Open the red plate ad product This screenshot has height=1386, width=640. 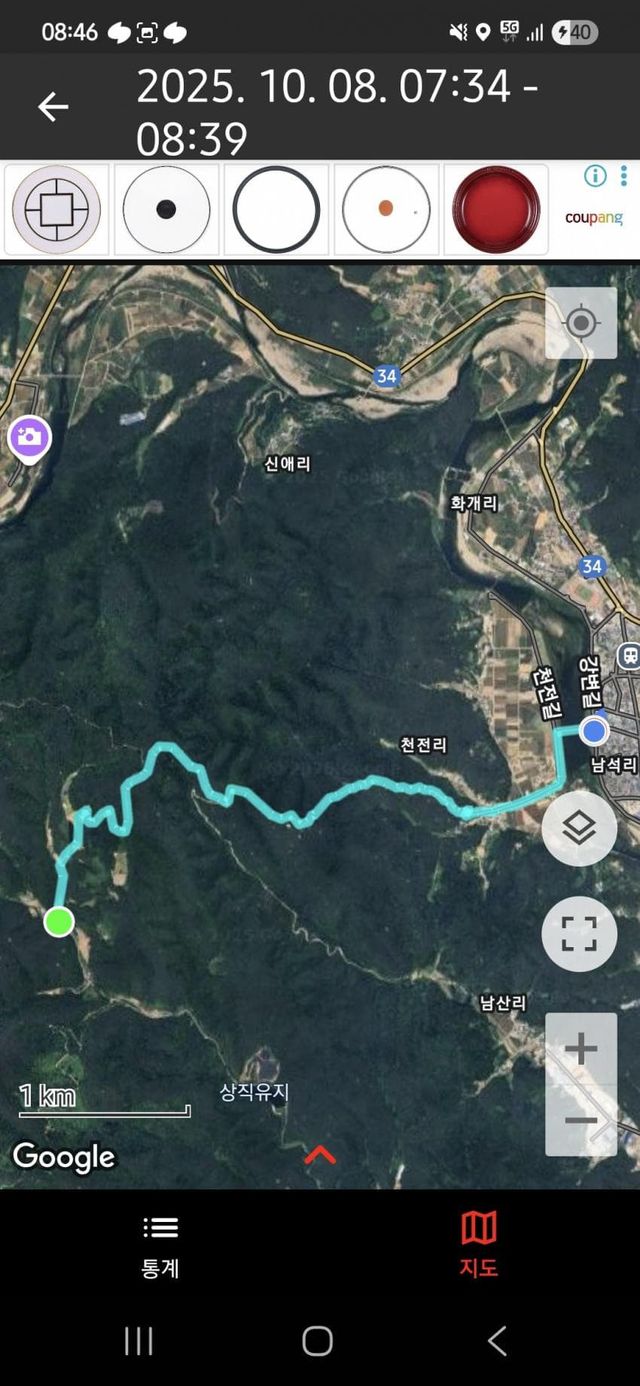click(x=496, y=210)
